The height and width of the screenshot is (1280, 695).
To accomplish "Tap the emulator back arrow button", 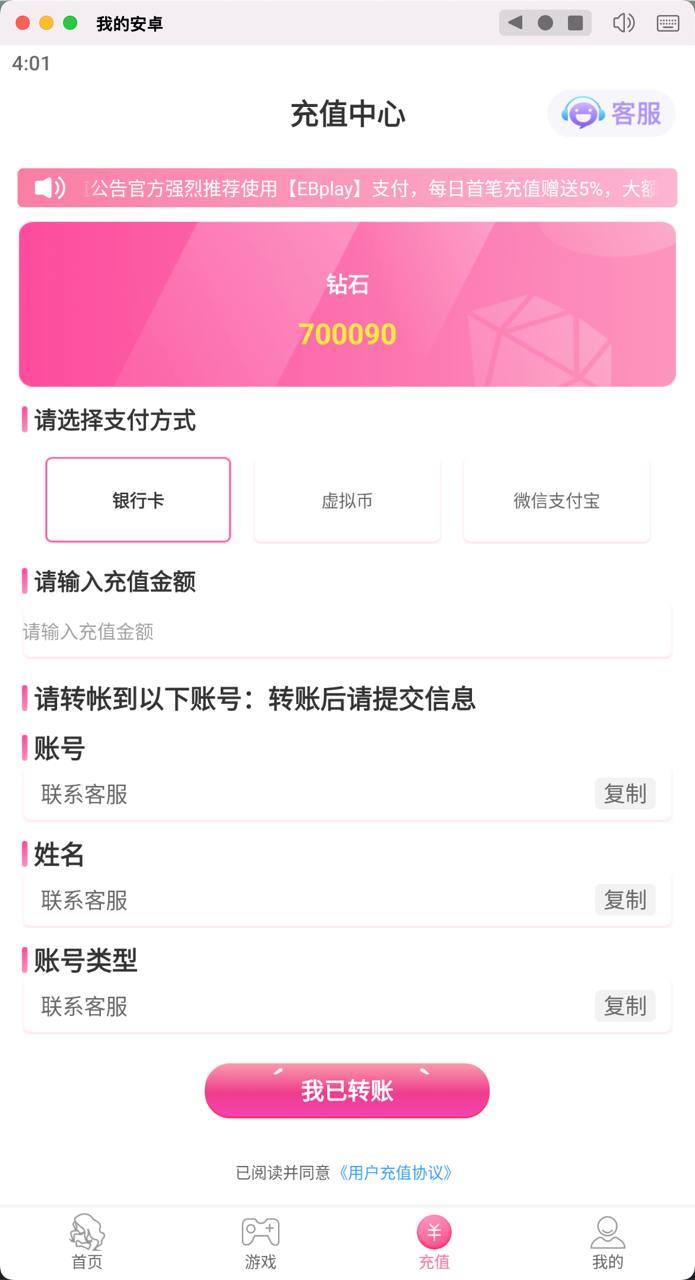I will click(515, 22).
